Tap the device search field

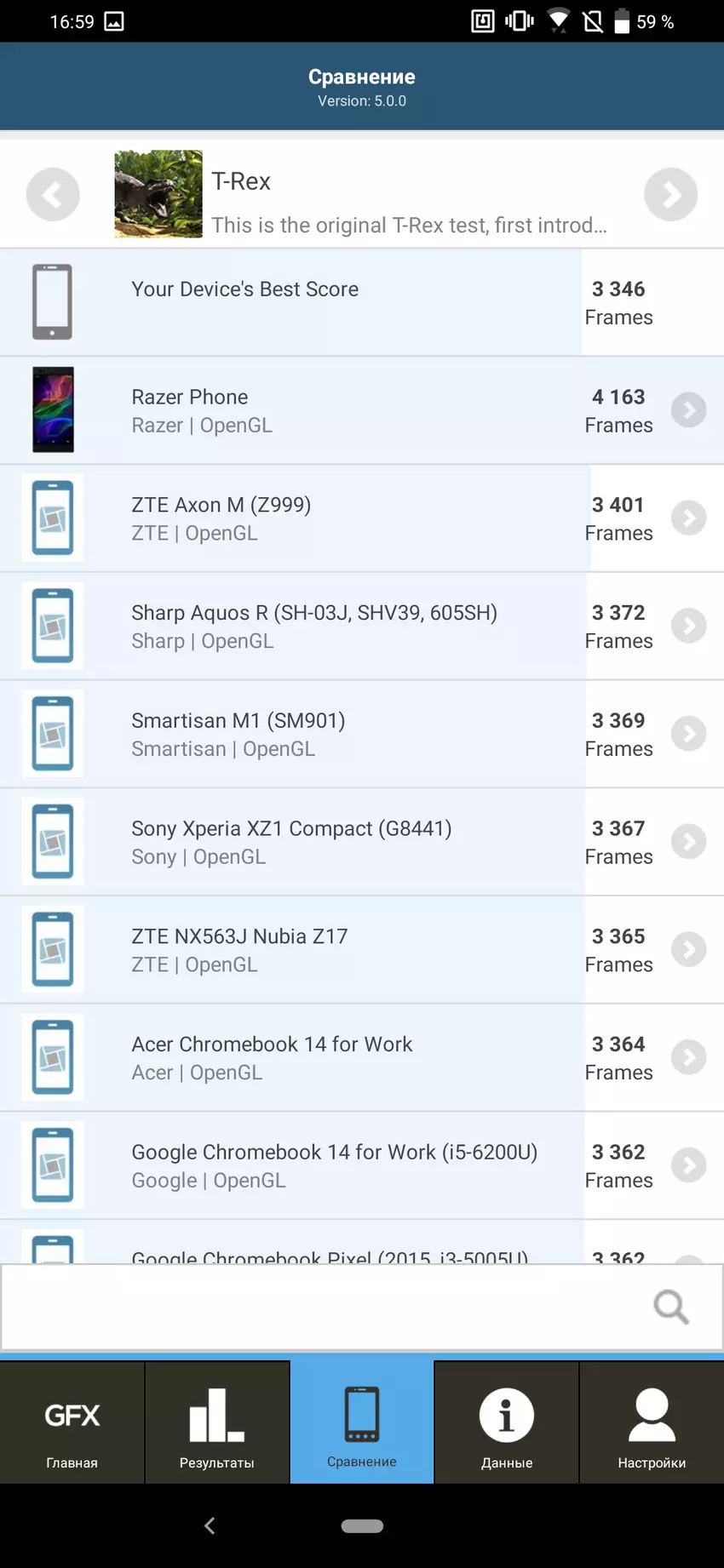point(324,1307)
